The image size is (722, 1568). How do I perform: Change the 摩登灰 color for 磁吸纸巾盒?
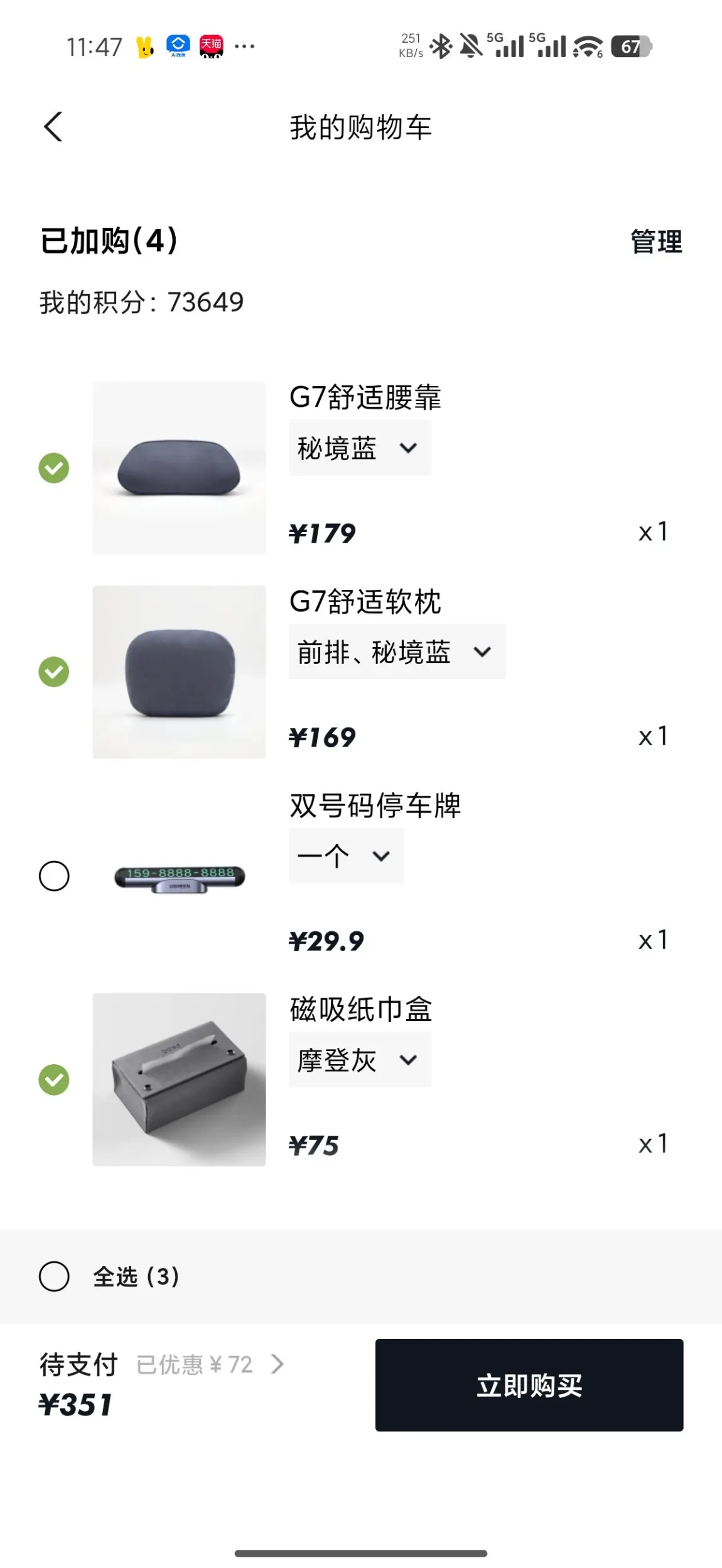point(360,1060)
